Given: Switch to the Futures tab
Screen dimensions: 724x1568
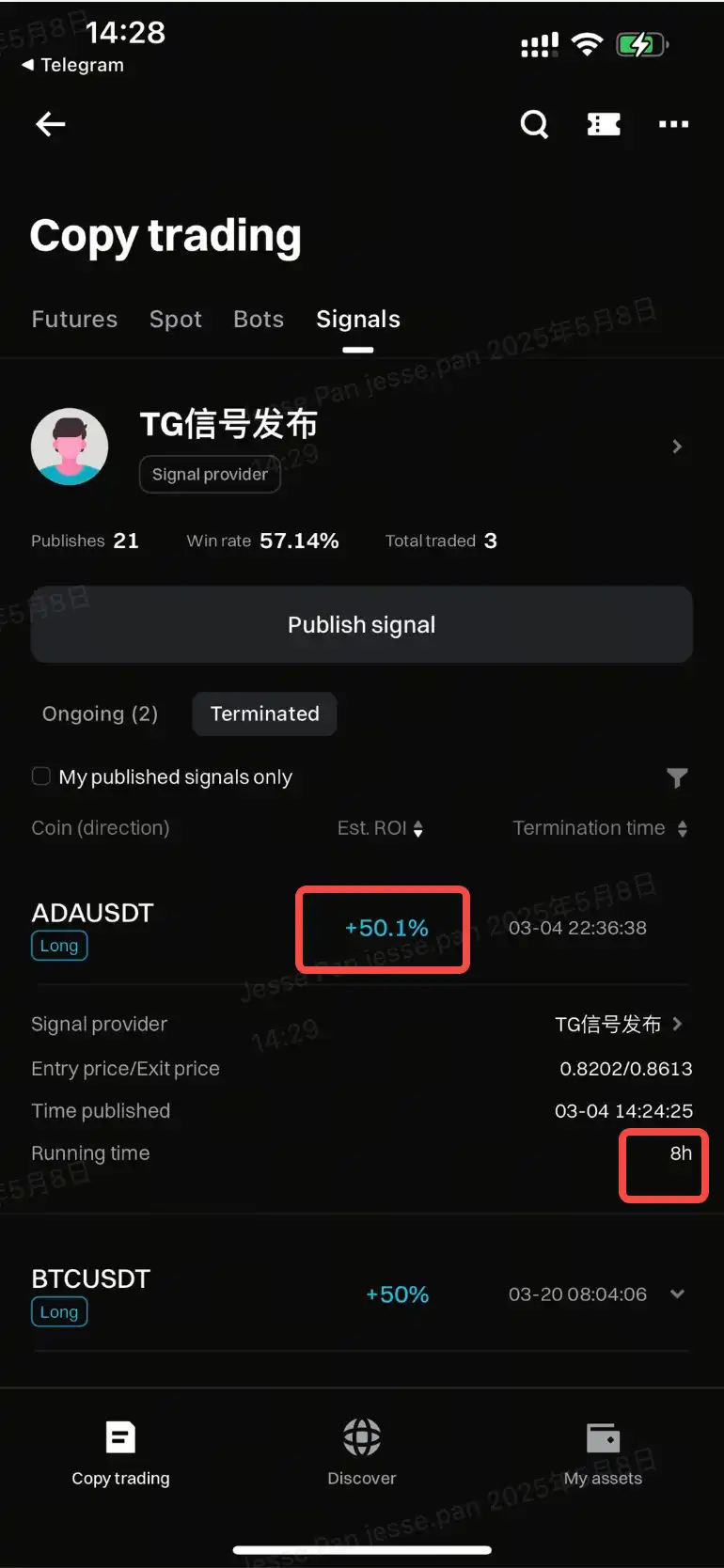Looking at the screenshot, I should pos(74,319).
